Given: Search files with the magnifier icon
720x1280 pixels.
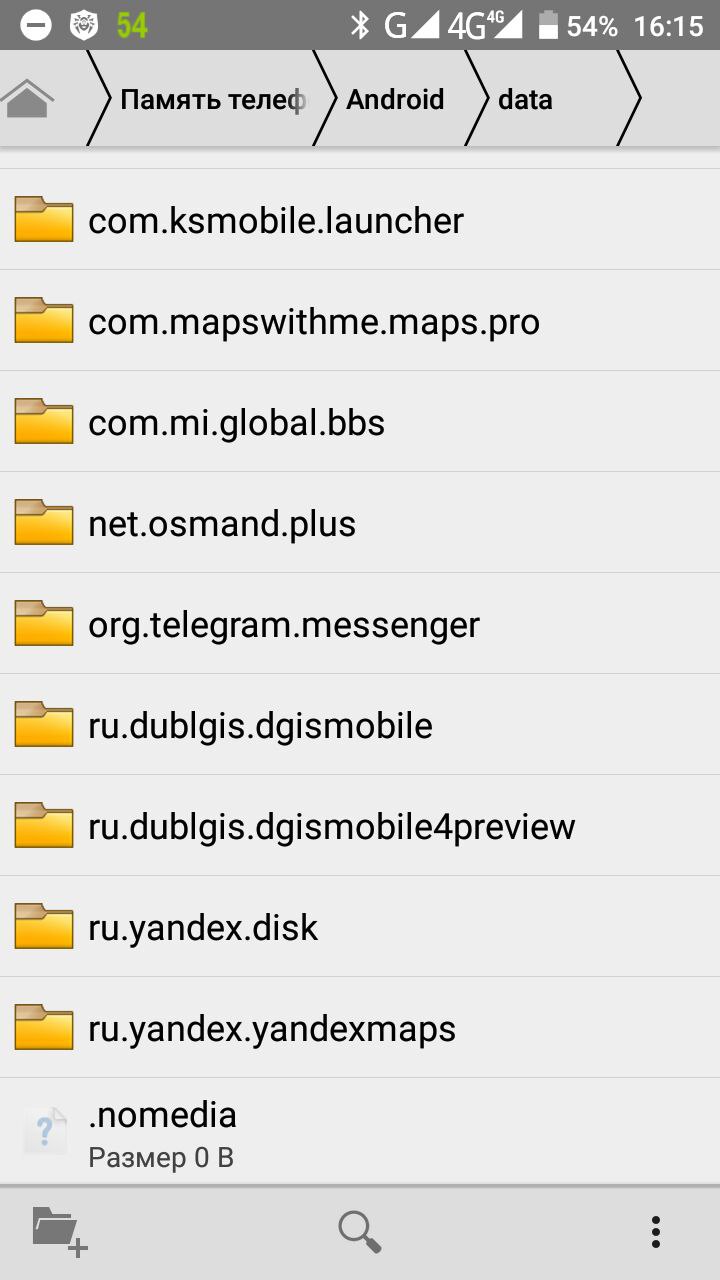Looking at the screenshot, I should pyautogui.click(x=360, y=1231).
